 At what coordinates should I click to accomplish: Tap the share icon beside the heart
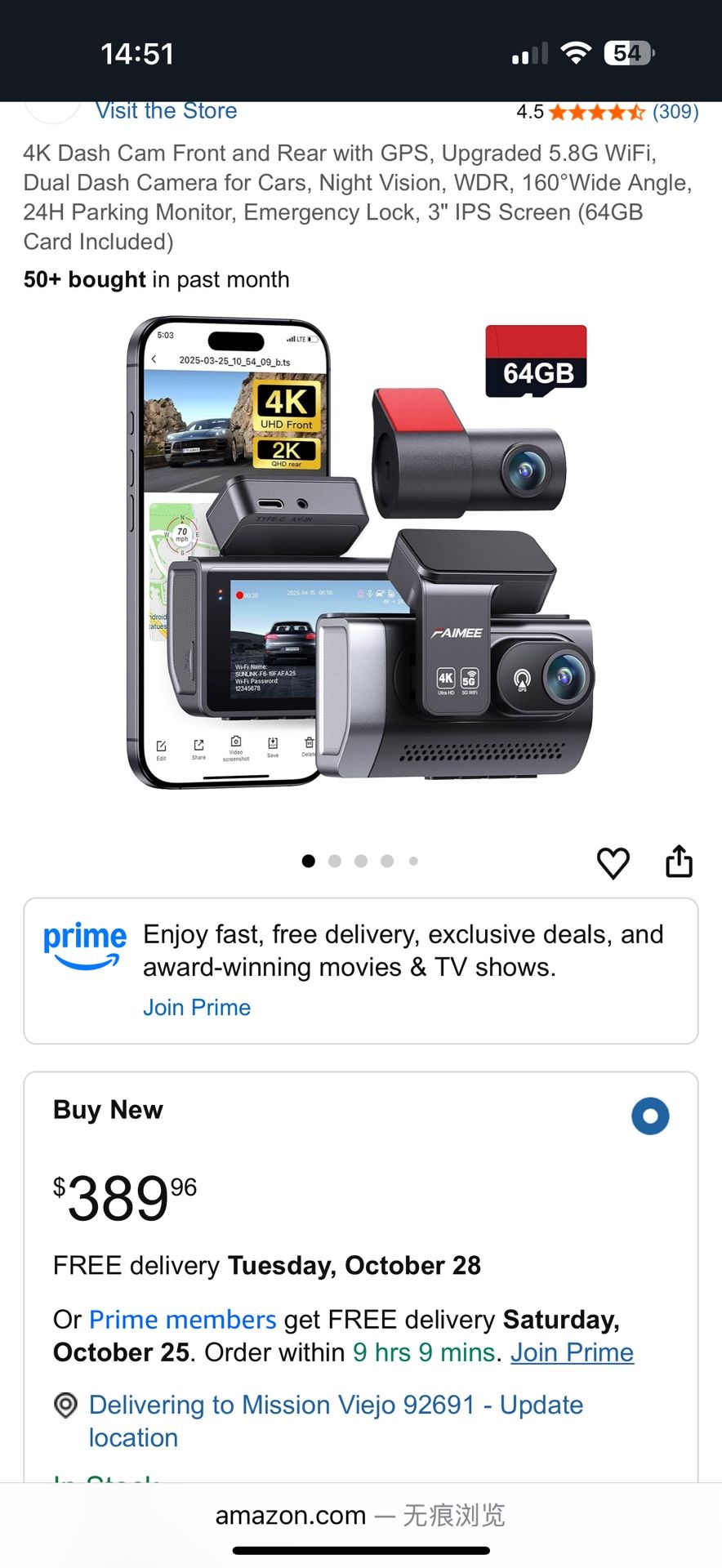tap(680, 862)
